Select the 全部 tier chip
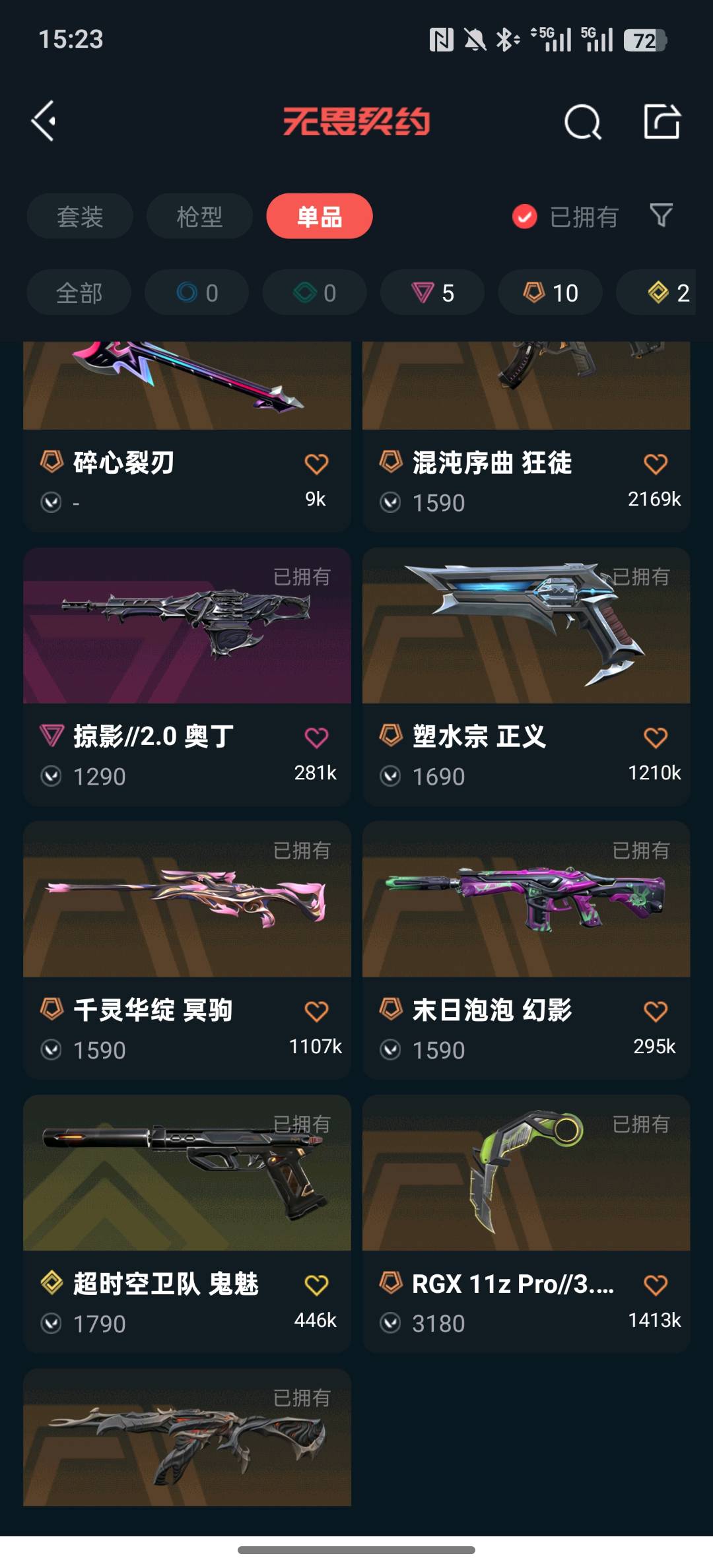 coord(79,292)
